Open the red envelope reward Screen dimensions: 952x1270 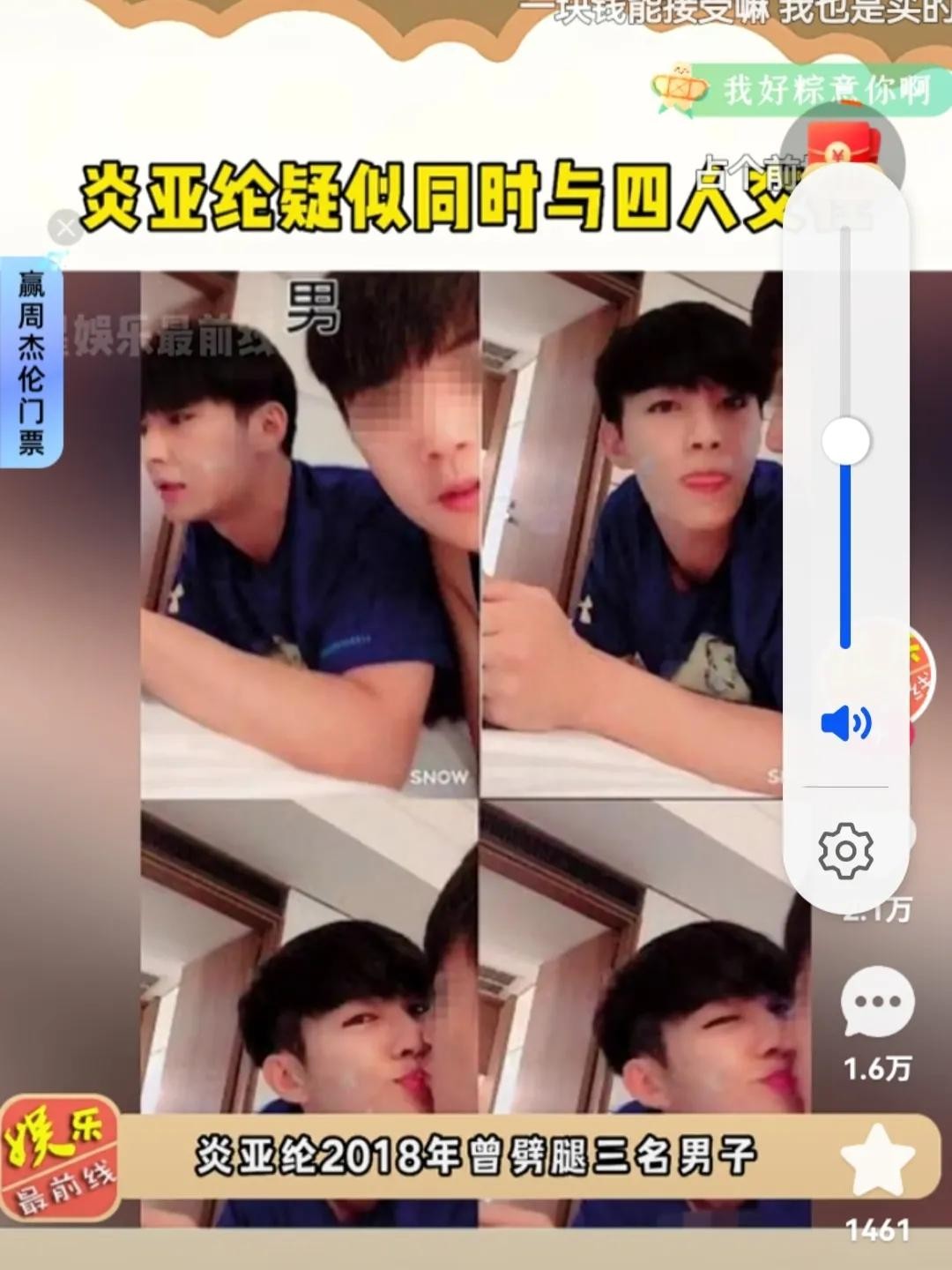[840, 146]
